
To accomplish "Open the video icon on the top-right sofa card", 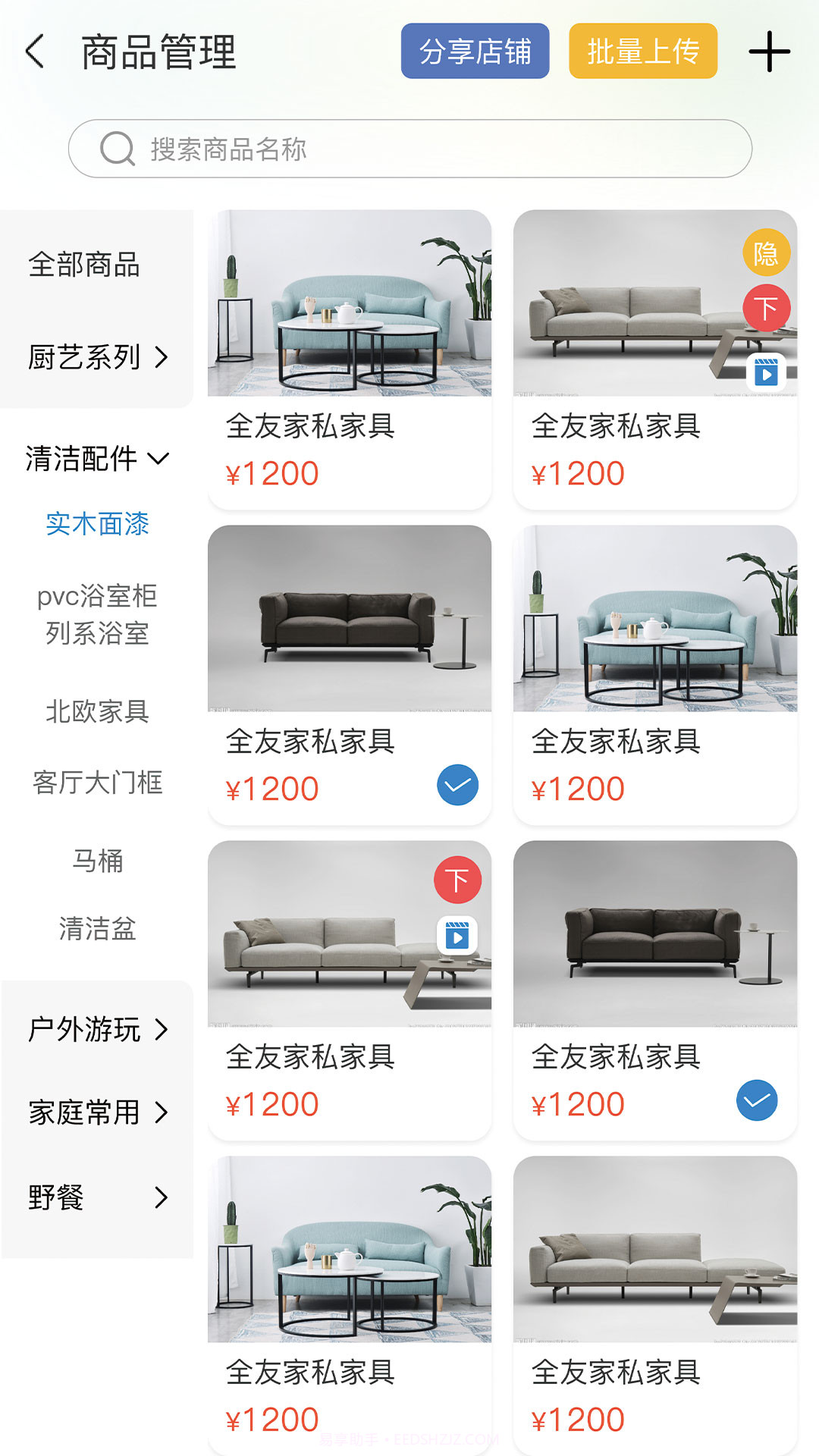I will point(767,373).
